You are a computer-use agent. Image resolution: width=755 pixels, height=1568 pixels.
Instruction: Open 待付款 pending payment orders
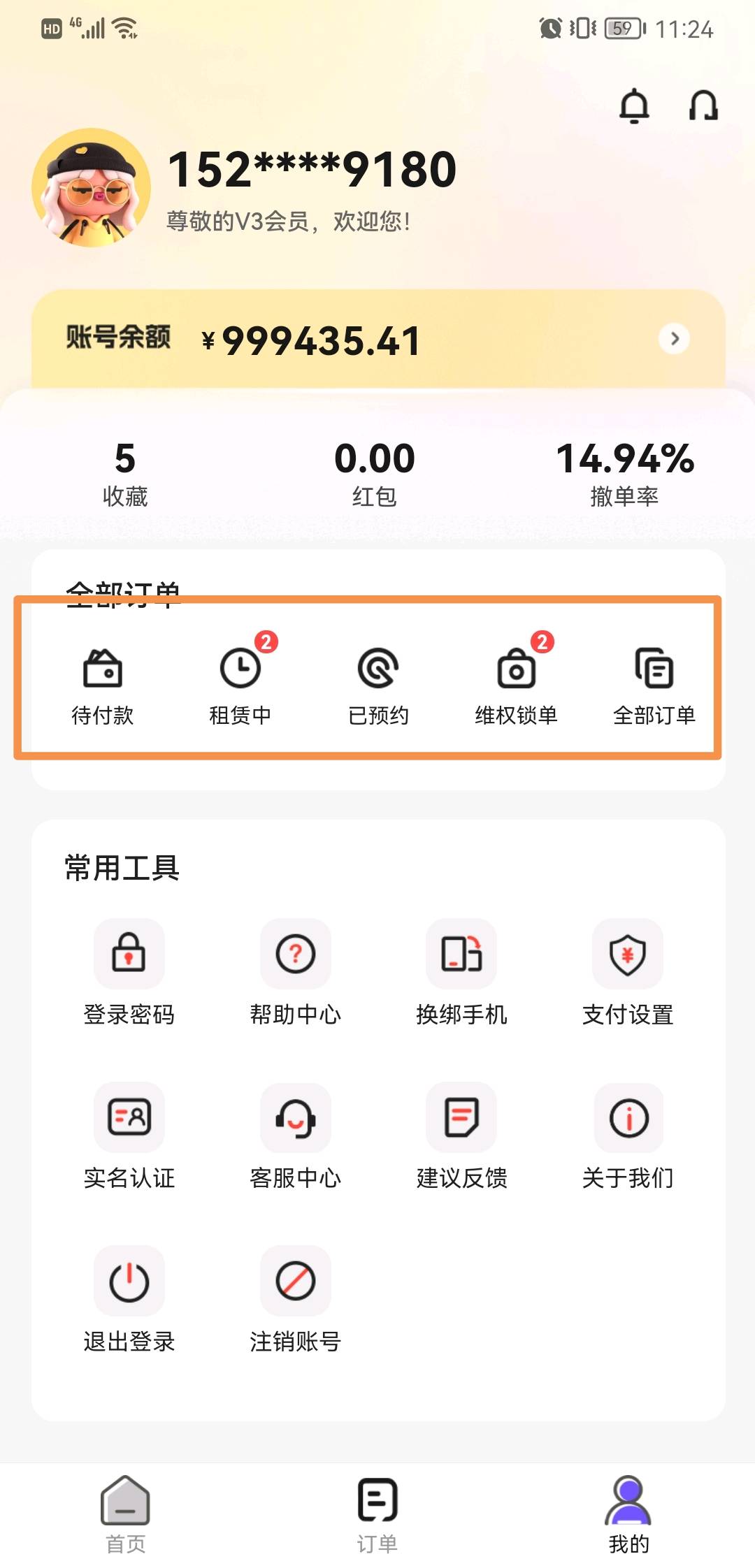[x=103, y=685]
